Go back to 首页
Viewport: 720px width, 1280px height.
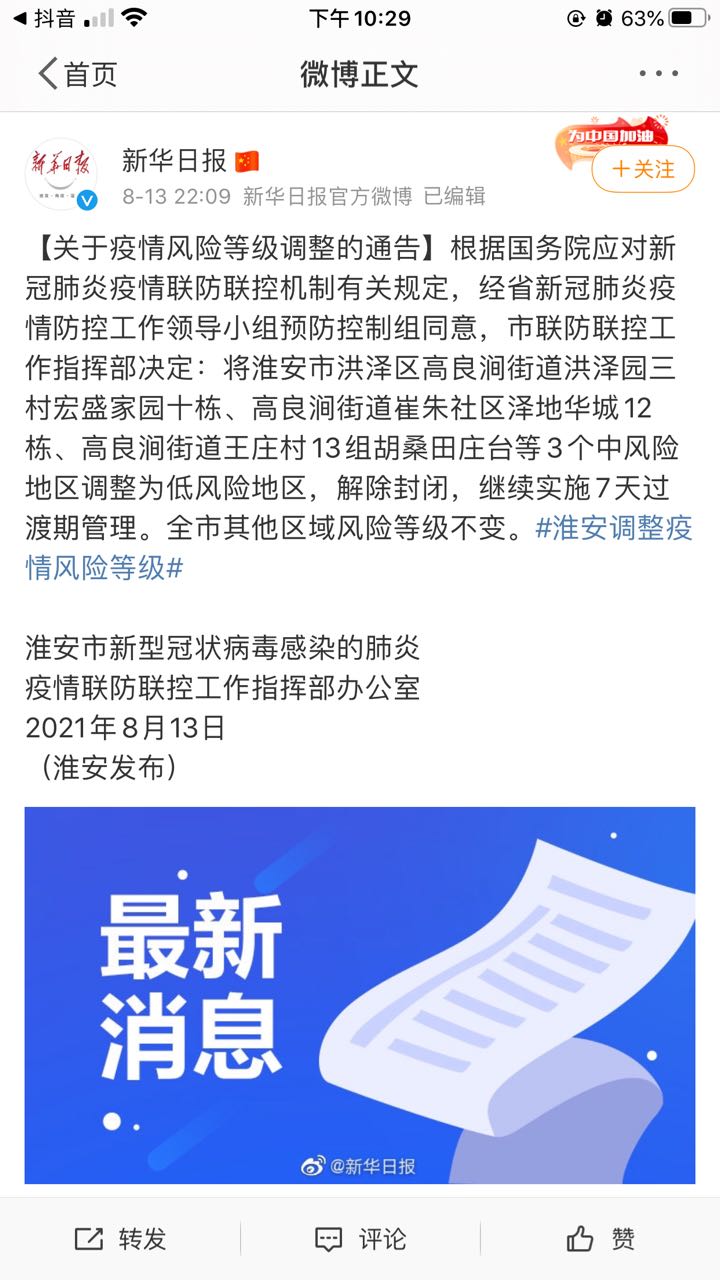[77, 74]
